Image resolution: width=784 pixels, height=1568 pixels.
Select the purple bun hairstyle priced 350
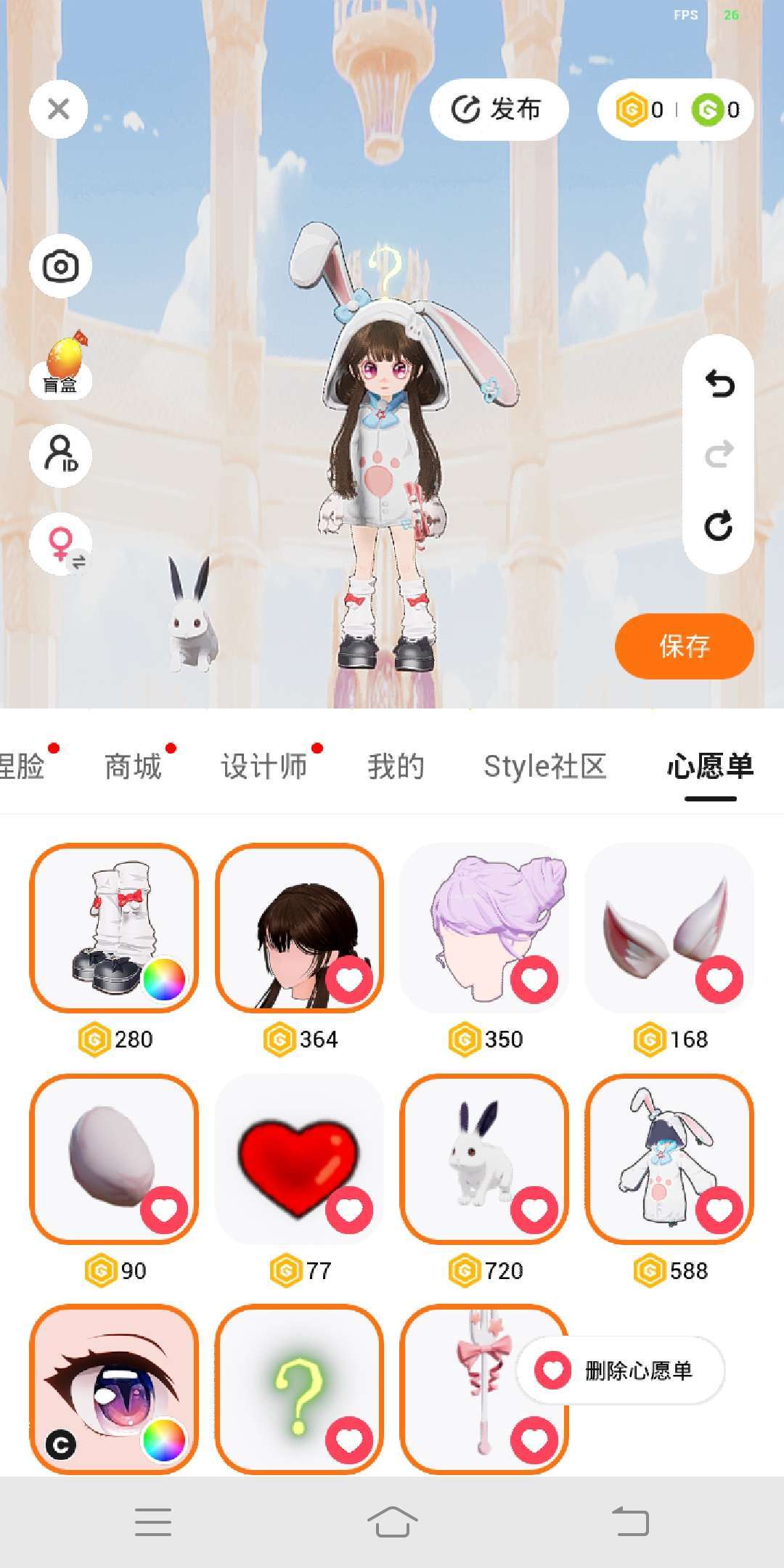(483, 928)
